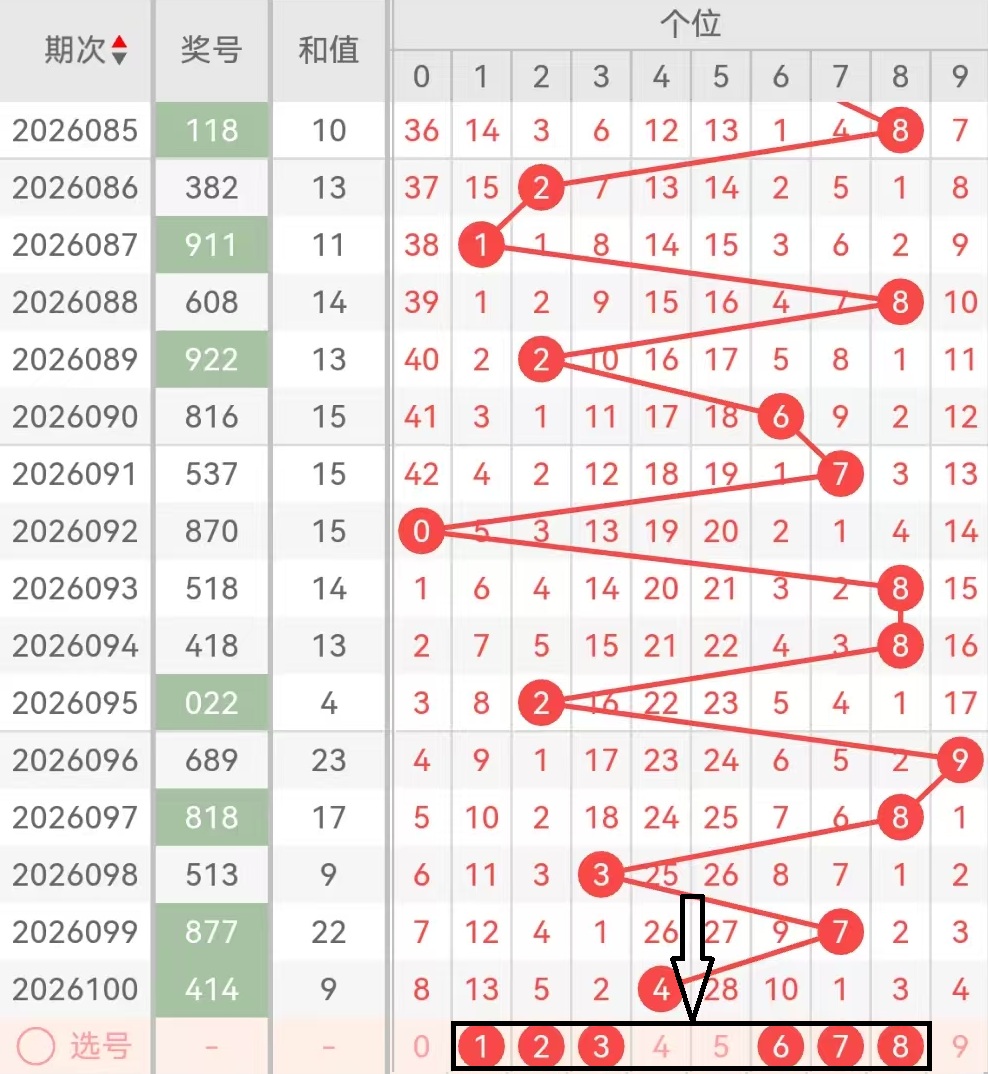Pick number 4 in the 选号 row
The image size is (988, 1074).
(661, 1047)
